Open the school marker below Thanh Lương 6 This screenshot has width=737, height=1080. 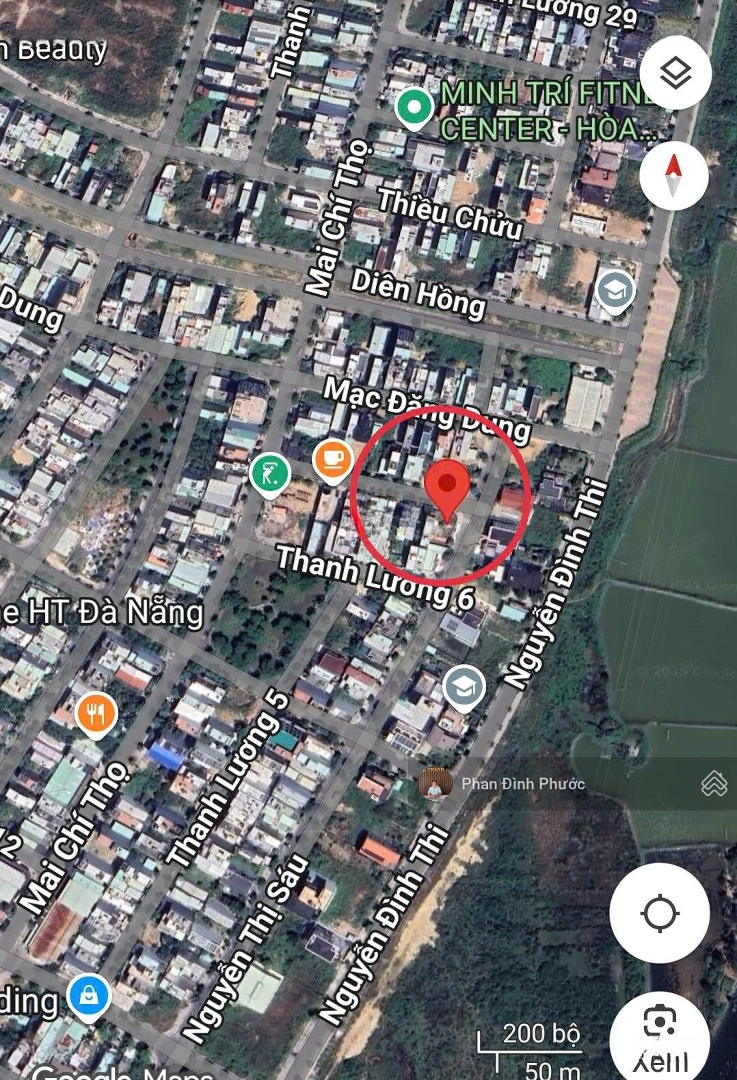click(x=464, y=688)
